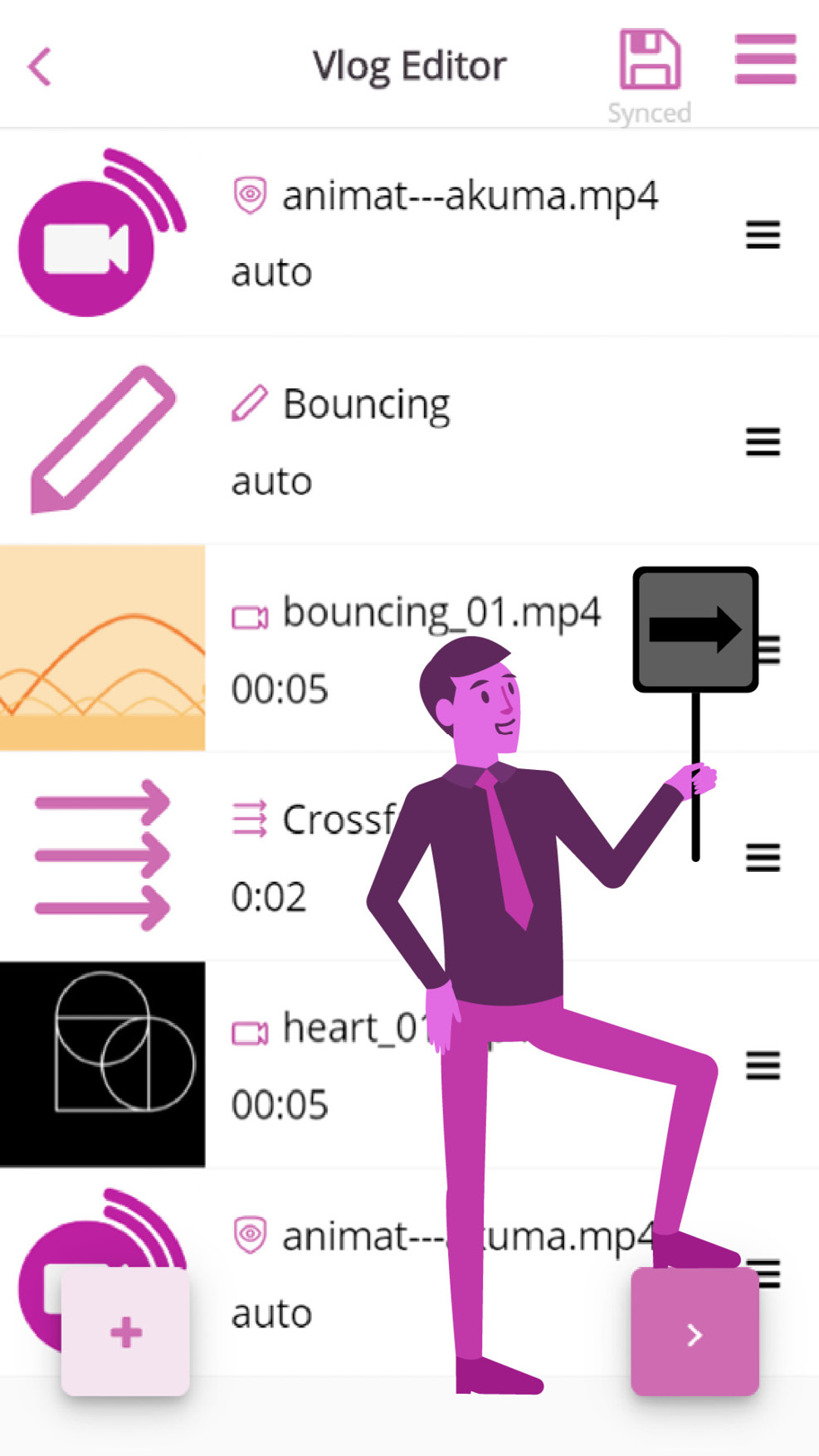Open the Bouncing text item
Screen dimensions: 819x1456
click(365, 406)
